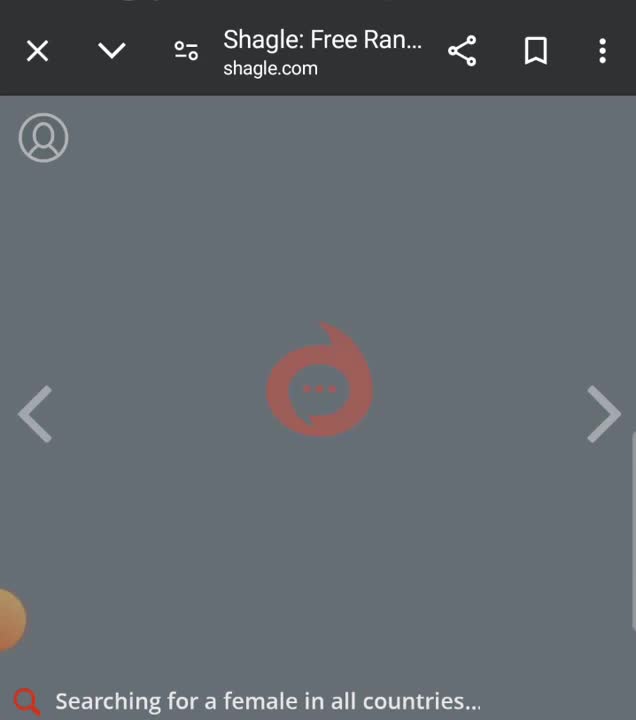Open the search filter magnifier icon
Viewport: 636px width, 720px height.
[x=27, y=702]
